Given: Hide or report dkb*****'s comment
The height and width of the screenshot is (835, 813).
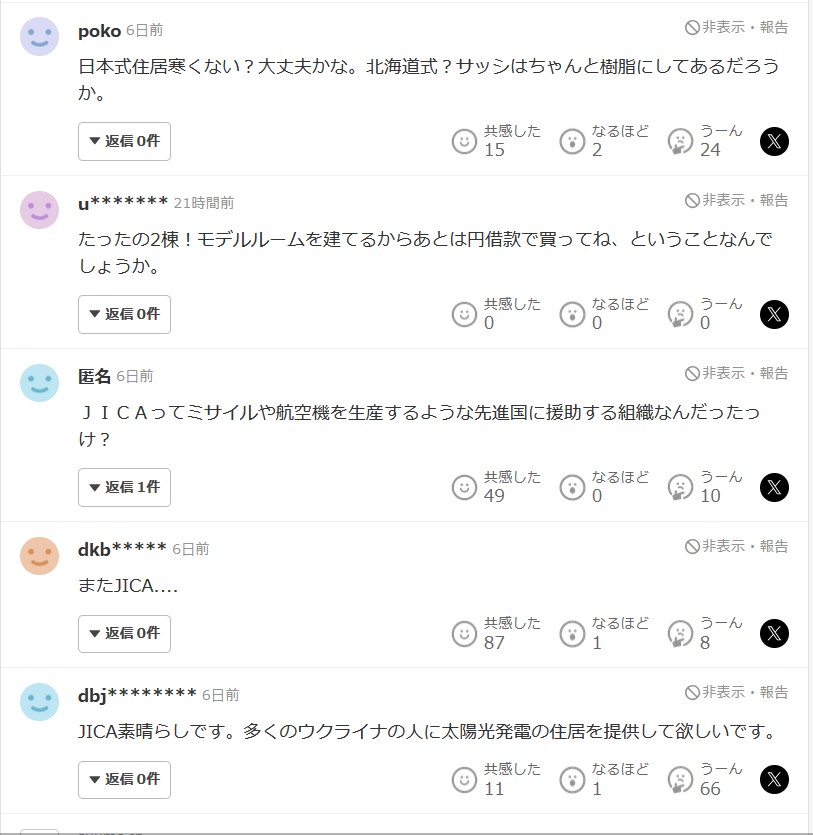Looking at the screenshot, I should point(736,546).
